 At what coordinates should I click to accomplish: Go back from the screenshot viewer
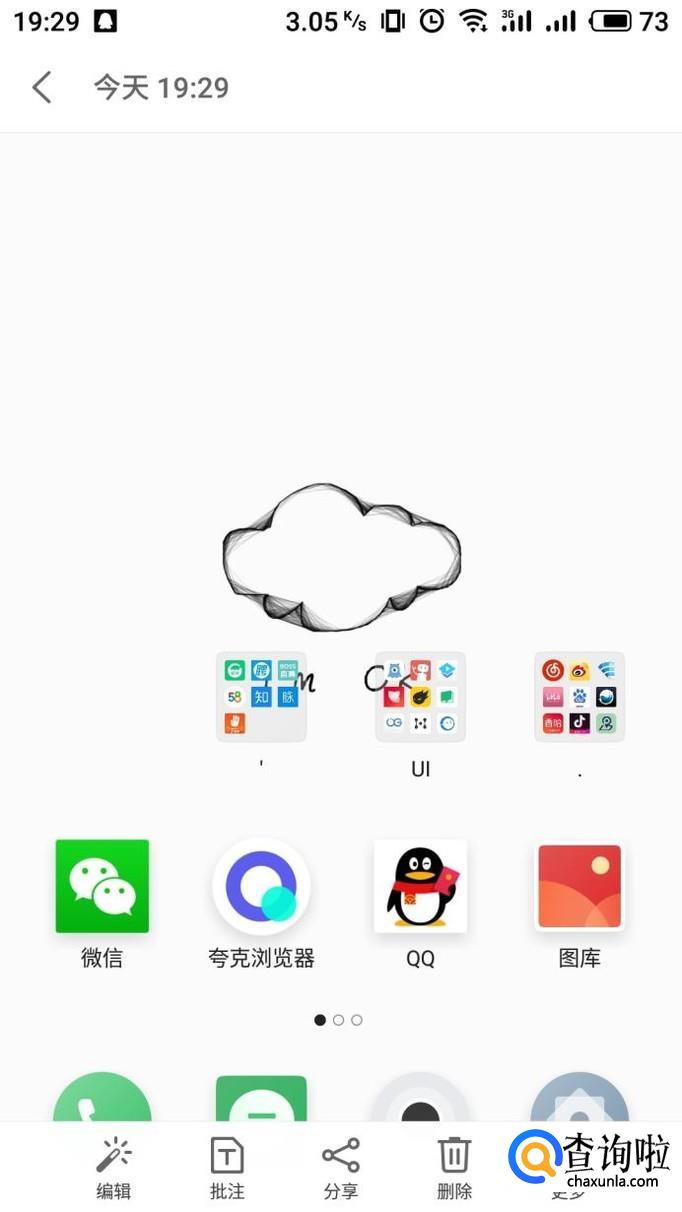[42, 88]
